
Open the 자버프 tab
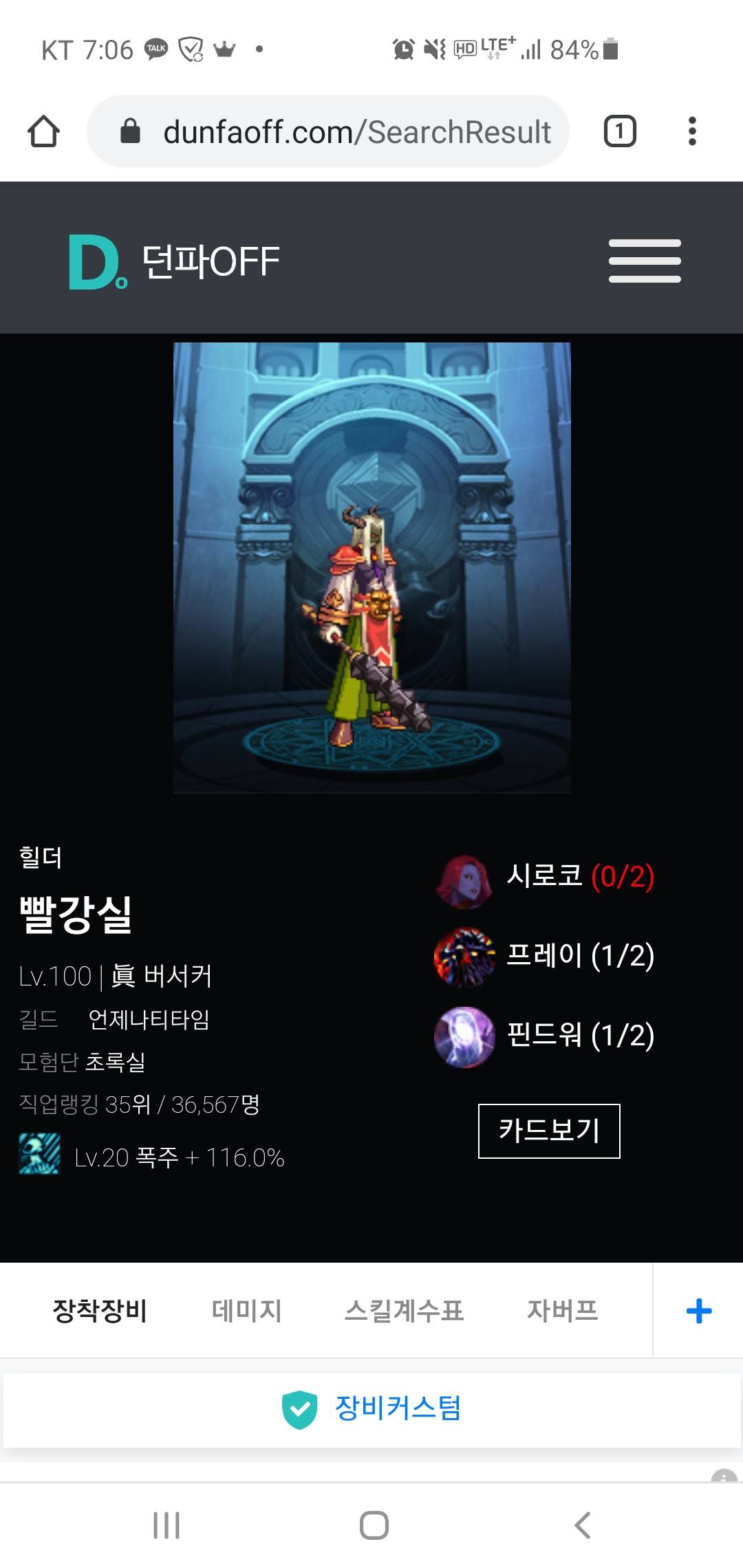click(562, 1310)
